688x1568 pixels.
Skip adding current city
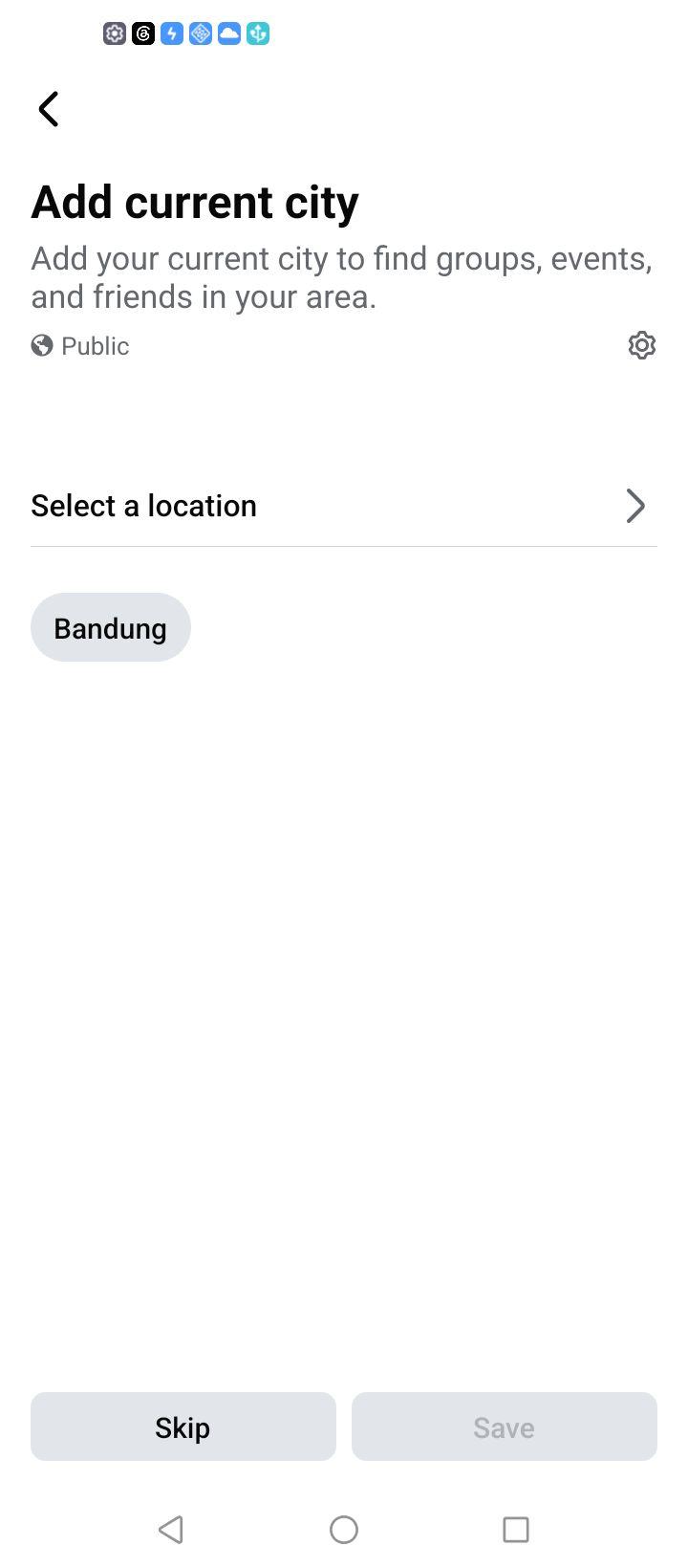(183, 1426)
